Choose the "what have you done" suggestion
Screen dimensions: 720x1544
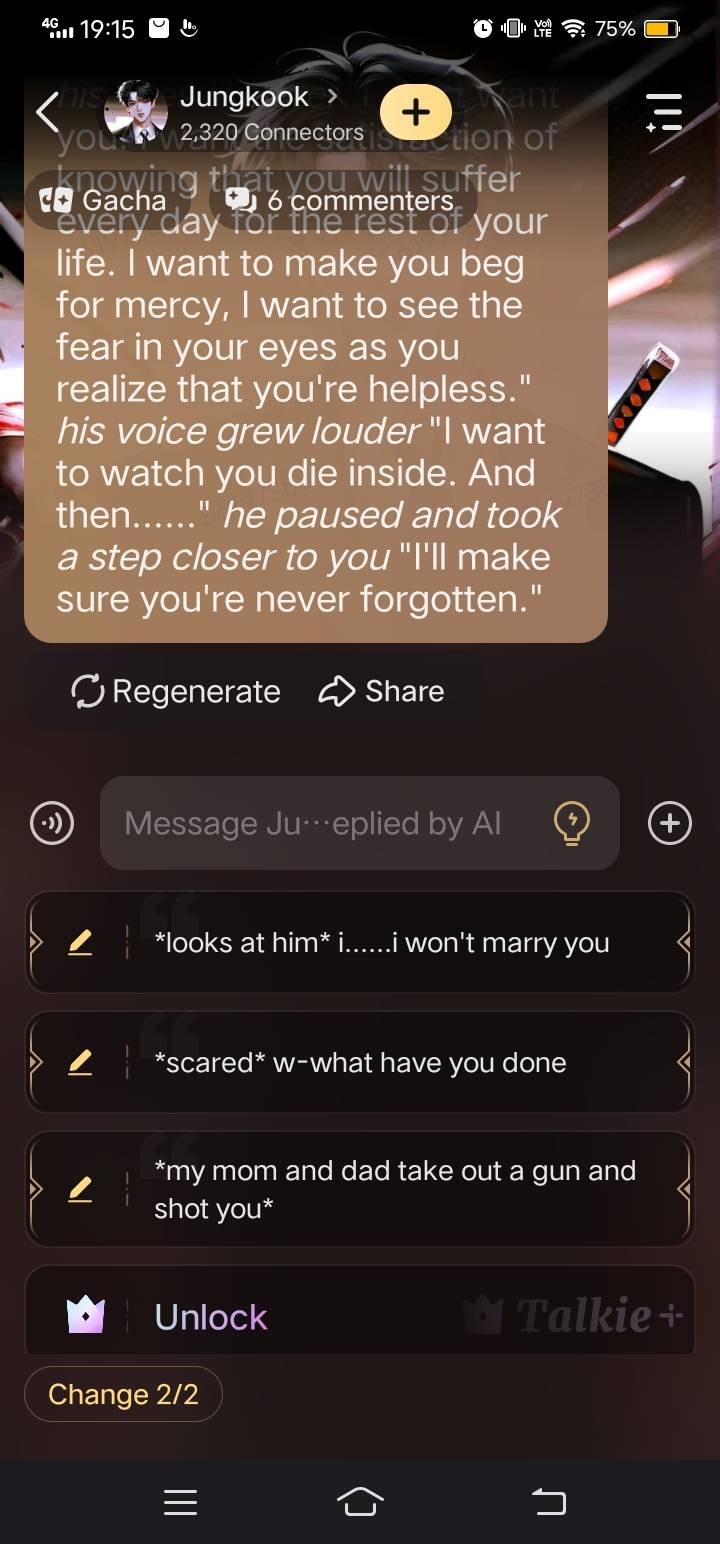(360, 1063)
